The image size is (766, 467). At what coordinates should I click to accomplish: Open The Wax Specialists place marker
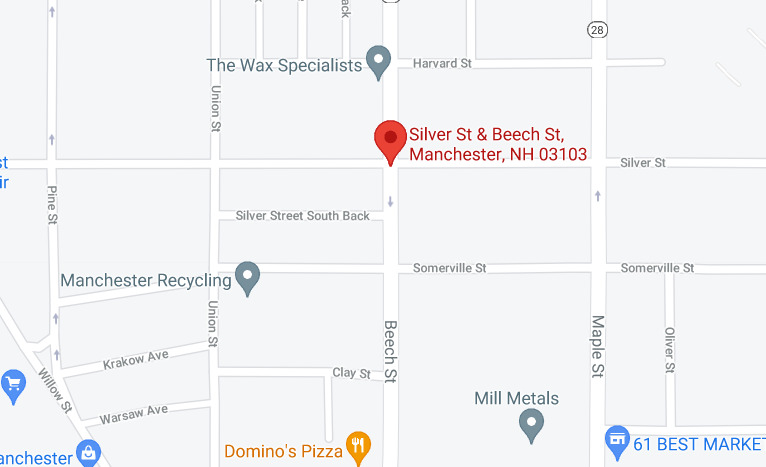(x=378, y=62)
